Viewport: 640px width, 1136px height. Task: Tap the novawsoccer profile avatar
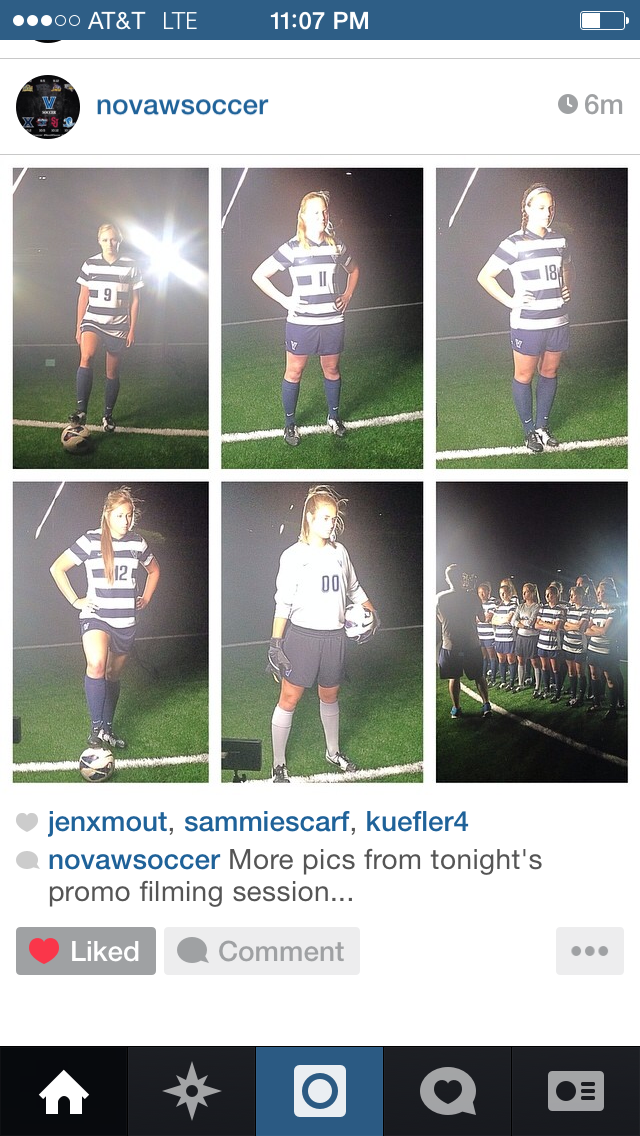(x=48, y=106)
